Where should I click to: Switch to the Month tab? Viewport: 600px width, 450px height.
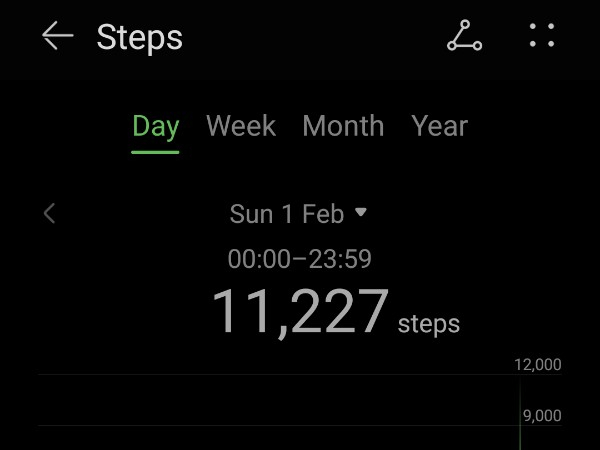coord(343,126)
